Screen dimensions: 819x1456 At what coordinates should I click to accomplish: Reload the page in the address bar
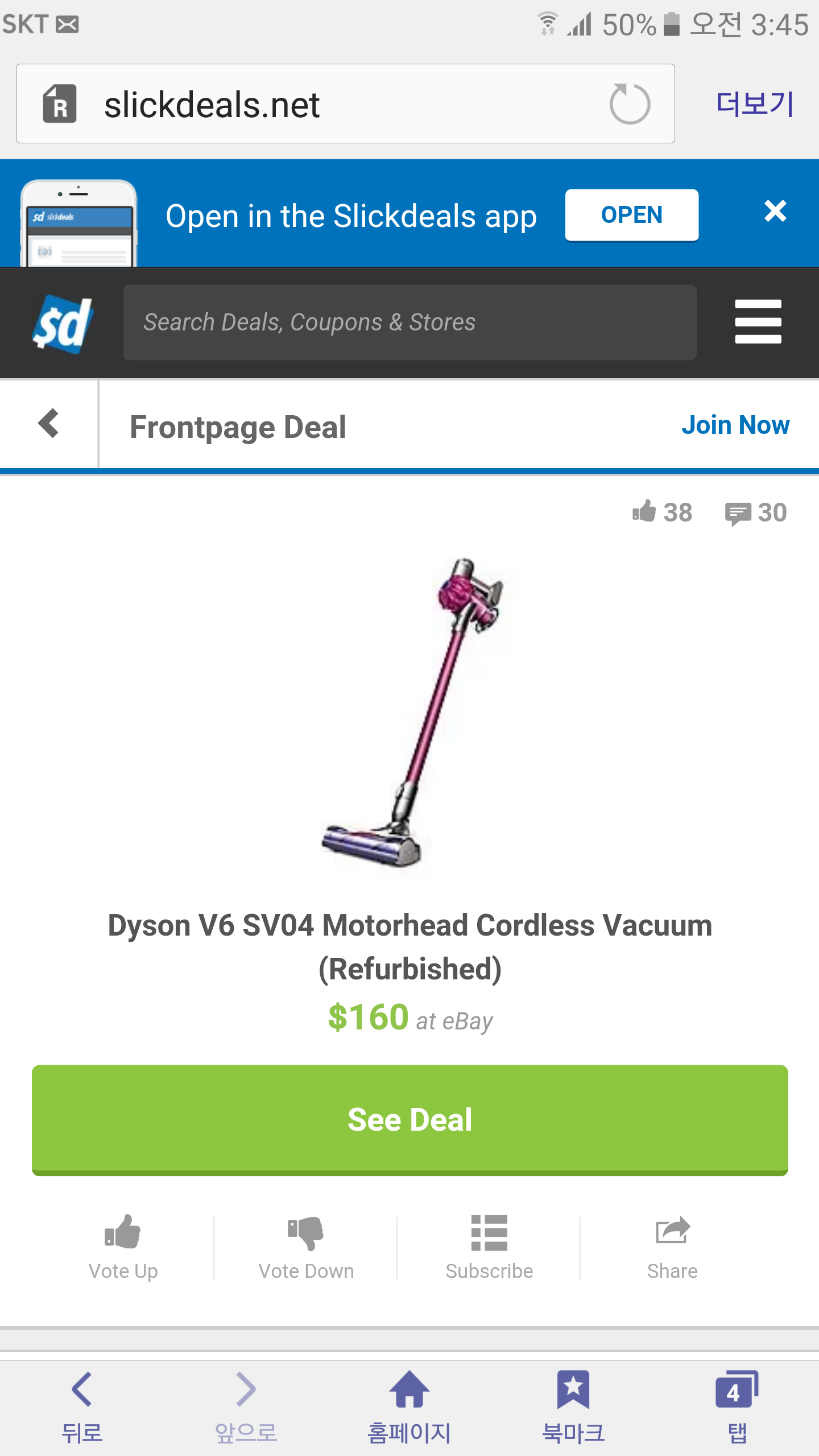click(x=630, y=104)
